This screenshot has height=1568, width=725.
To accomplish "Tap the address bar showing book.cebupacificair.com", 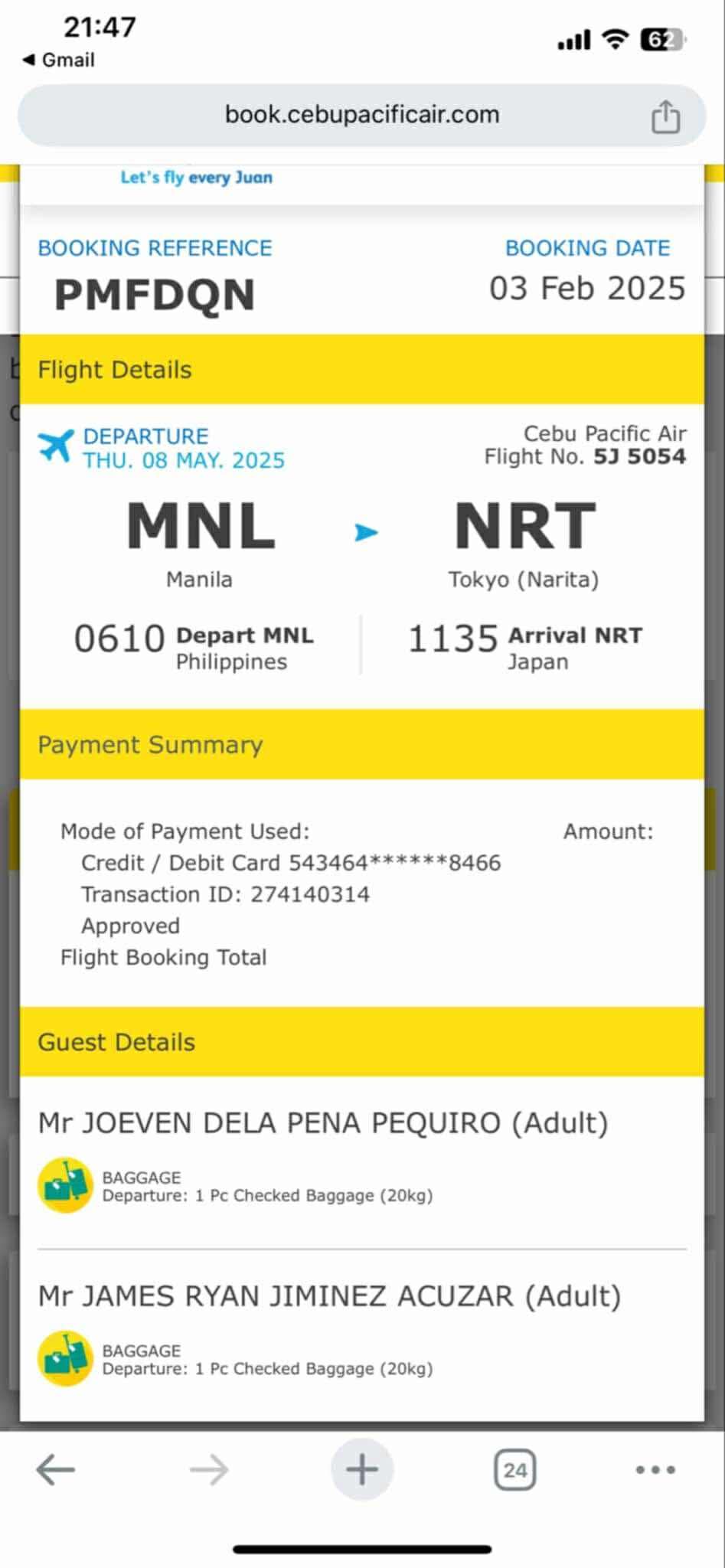I will [x=361, y=115].
